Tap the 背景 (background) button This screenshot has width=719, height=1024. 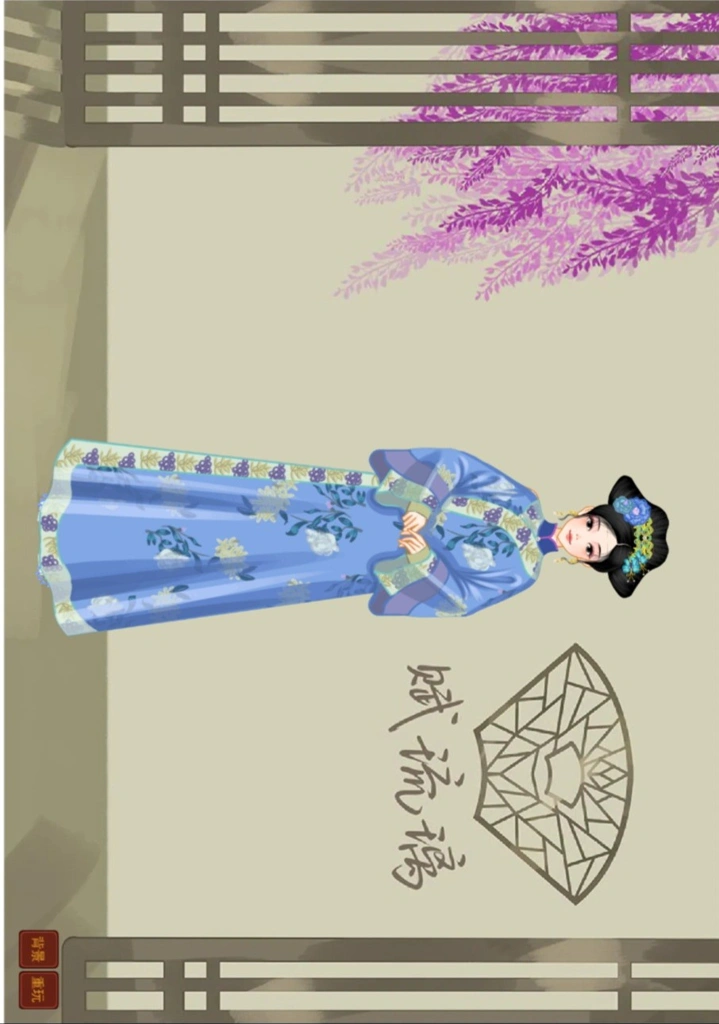tap(38, 949)
